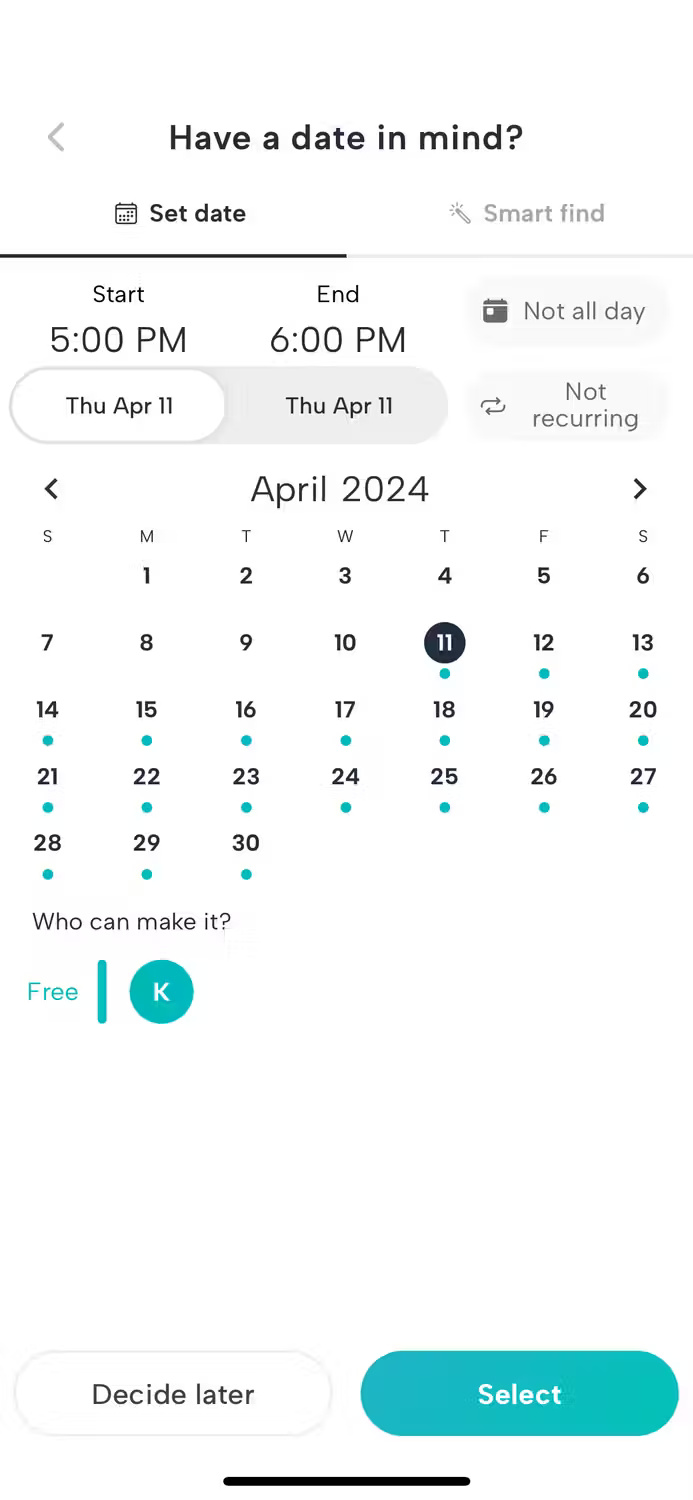Confirm with the Select button
Image resolution: width=693 pixels, height=1500 pixels.
tap(520, 1394)
